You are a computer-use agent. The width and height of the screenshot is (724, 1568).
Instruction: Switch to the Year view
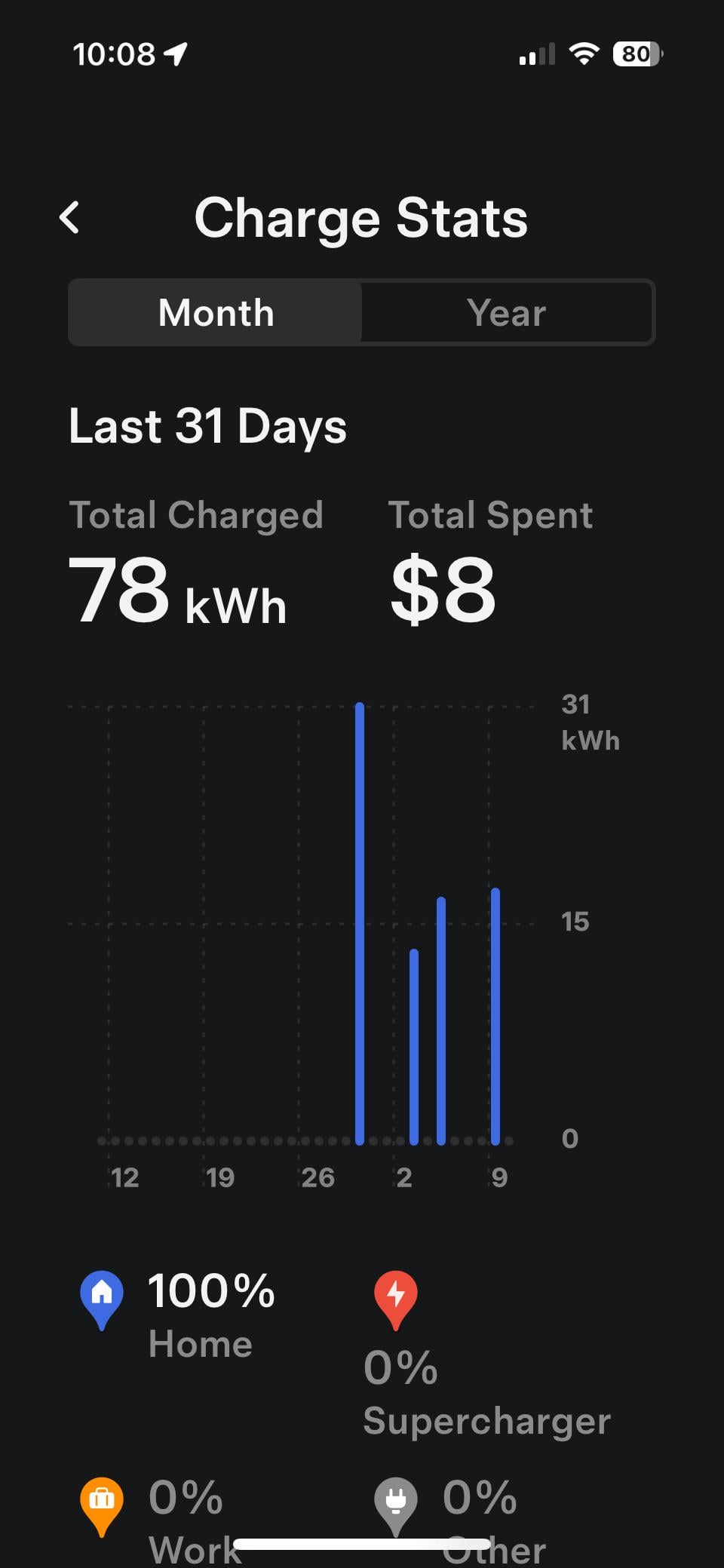pos(506,312)
